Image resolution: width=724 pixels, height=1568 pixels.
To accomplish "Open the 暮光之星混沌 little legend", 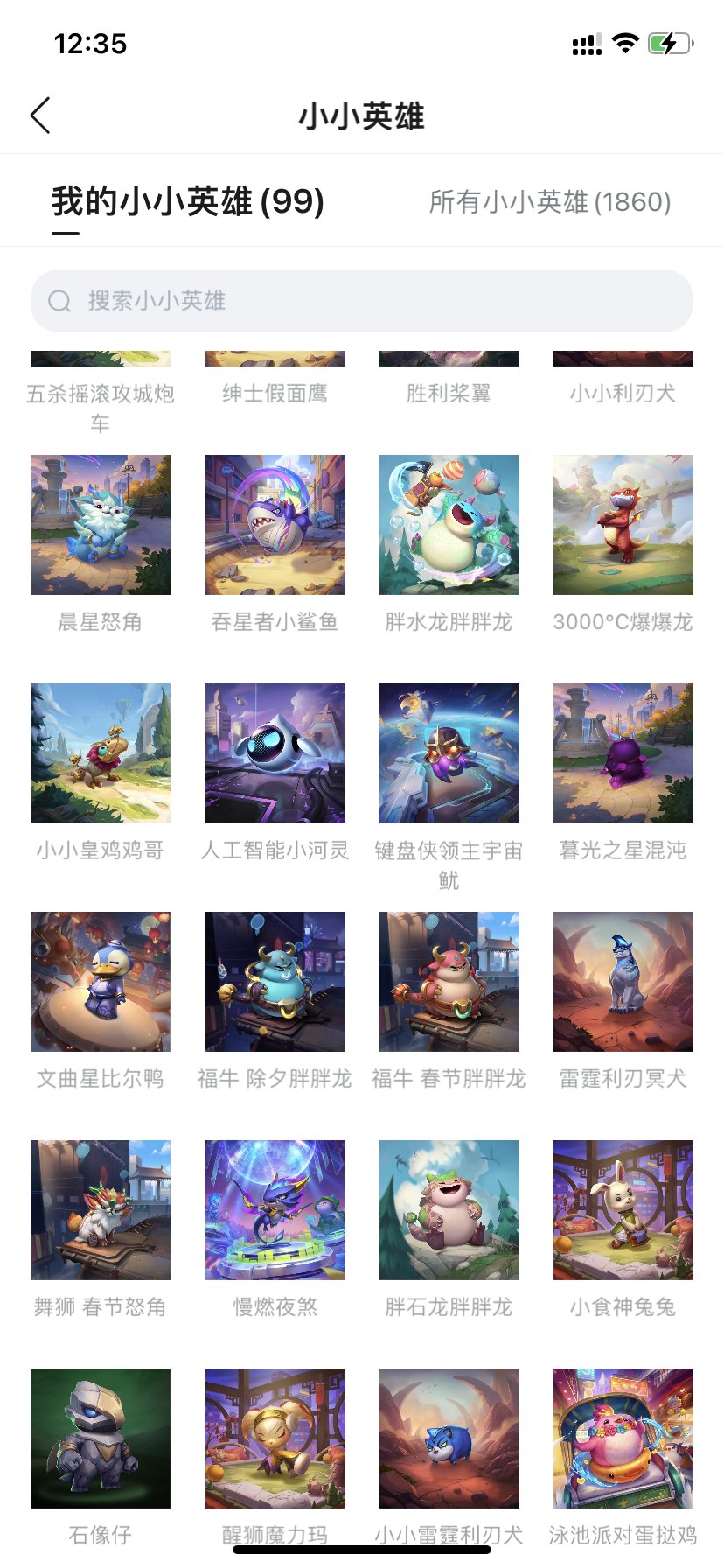I will click(x=623, y=752).
